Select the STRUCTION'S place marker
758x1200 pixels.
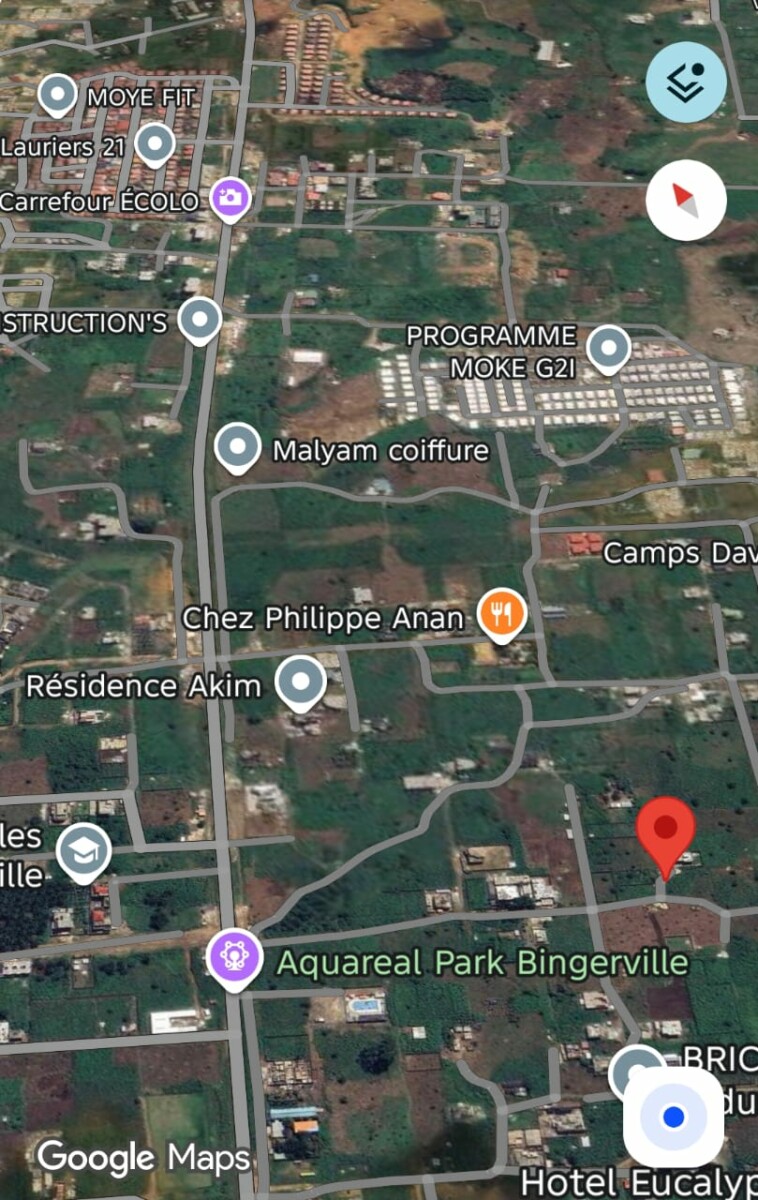tap(199, 320)
